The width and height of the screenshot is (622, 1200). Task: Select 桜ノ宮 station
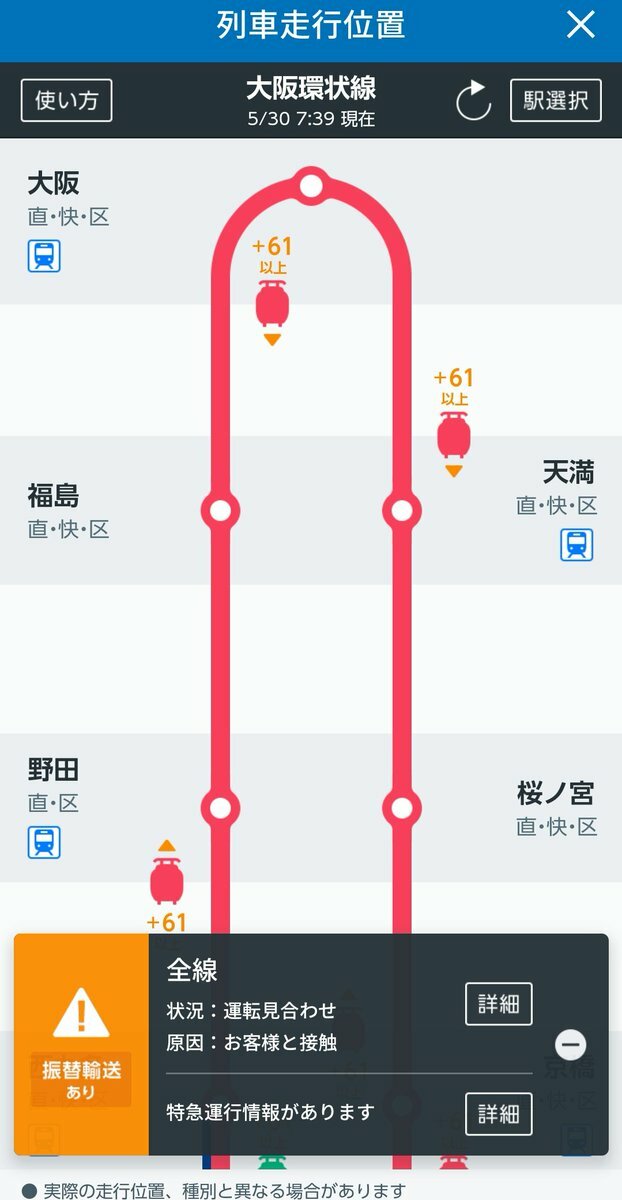556,794
